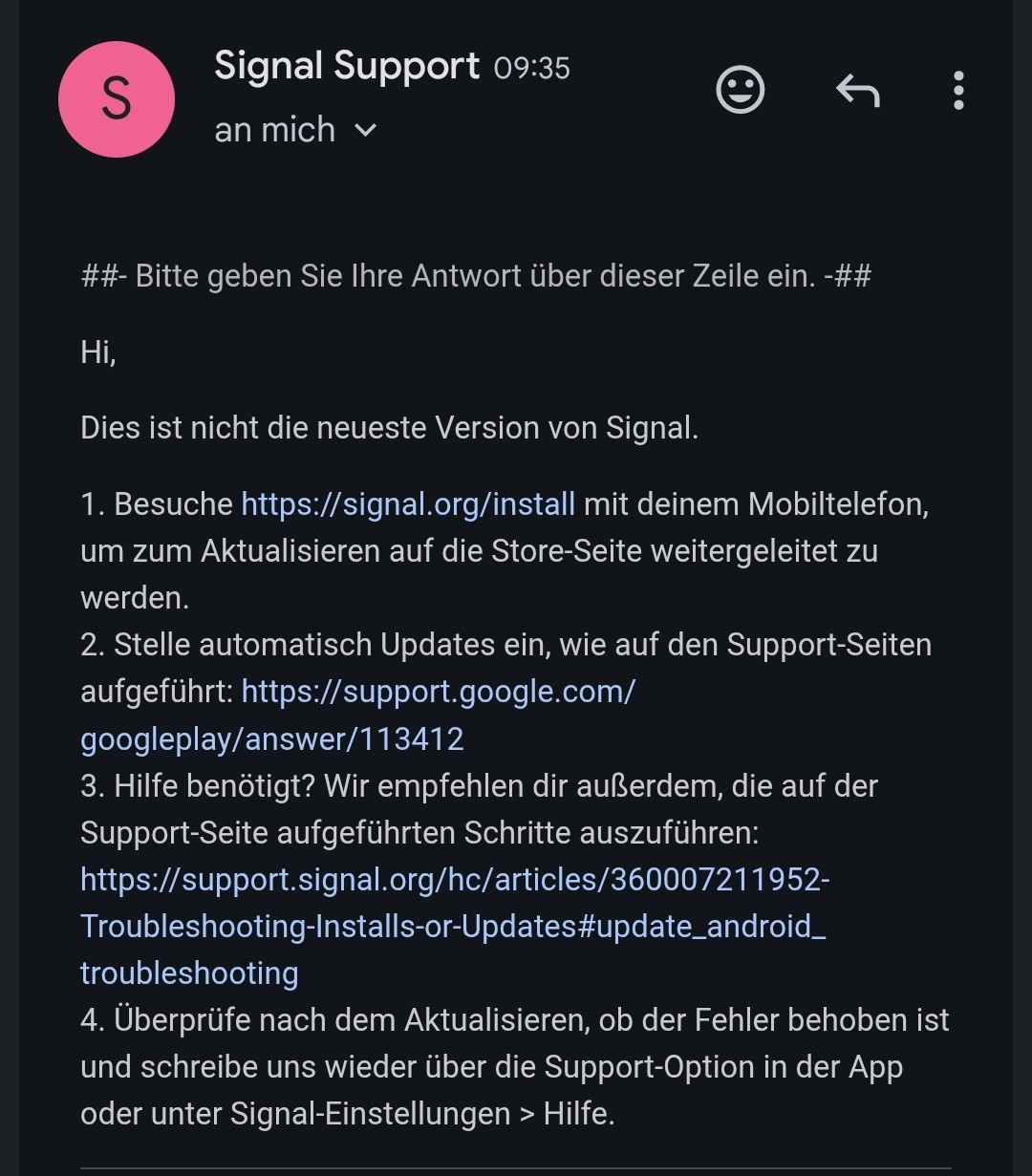Expand recipient details next to 'an mich'
The height and width of the screenshot is (1176, 1032).
(x=365, y=130)
